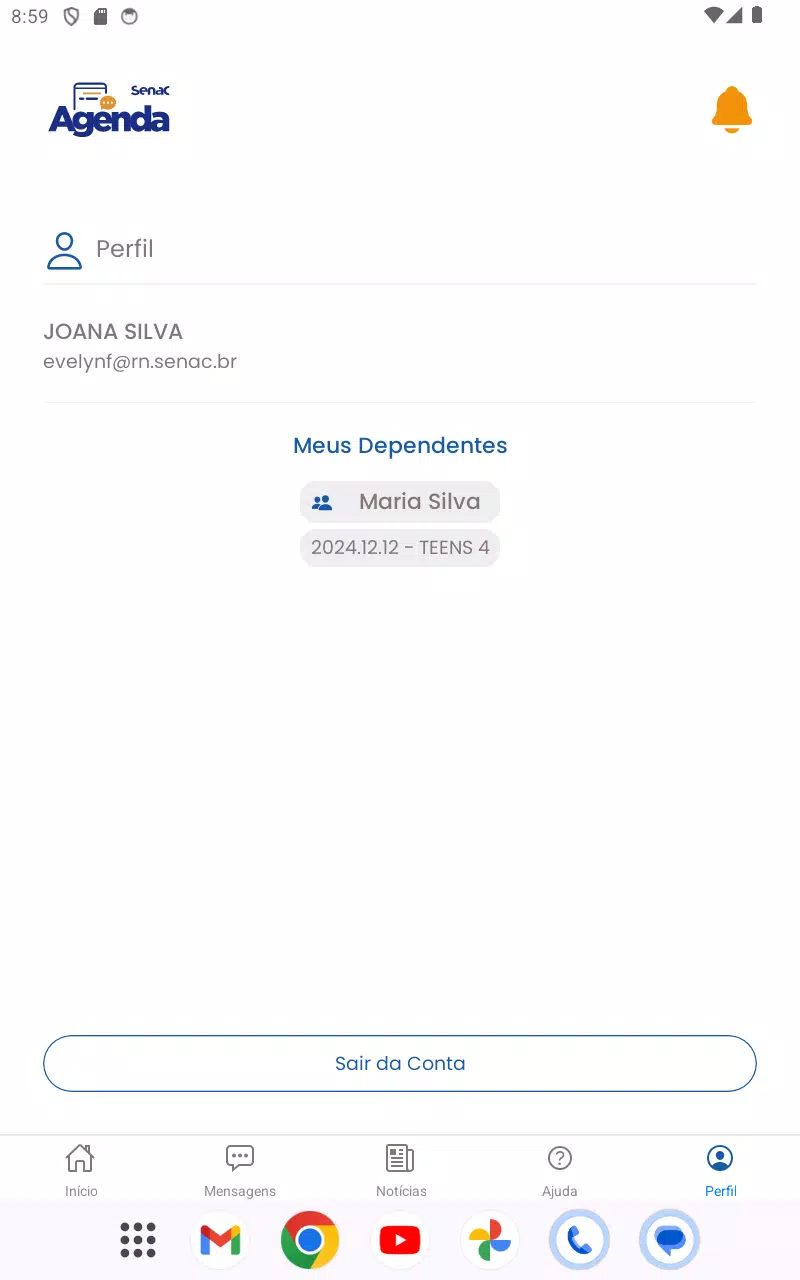The image size is (800, 1280).
Task: Open the Notícias tab
Action: point(401,1169)
